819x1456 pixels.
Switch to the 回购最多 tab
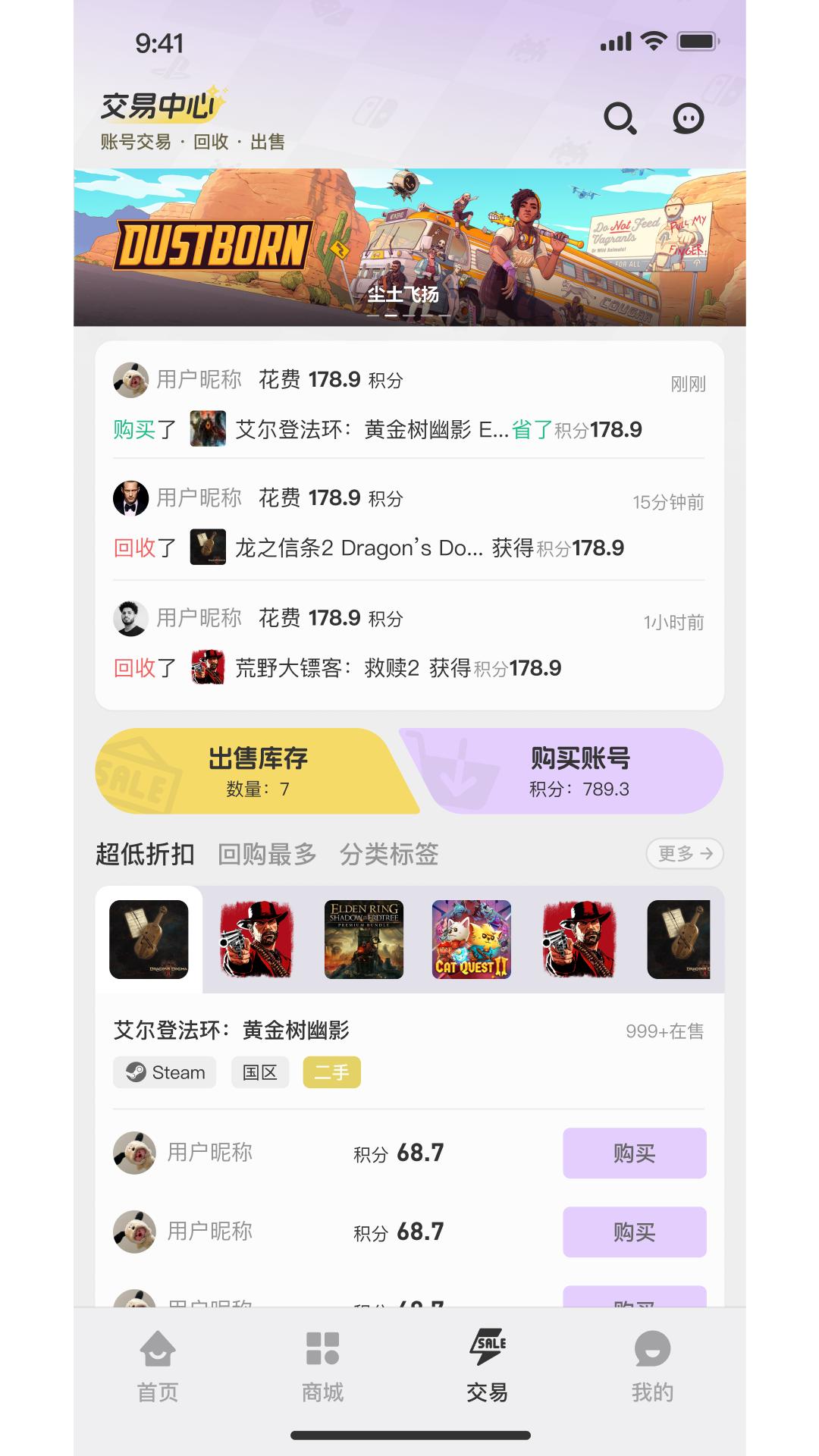[267, 854]
